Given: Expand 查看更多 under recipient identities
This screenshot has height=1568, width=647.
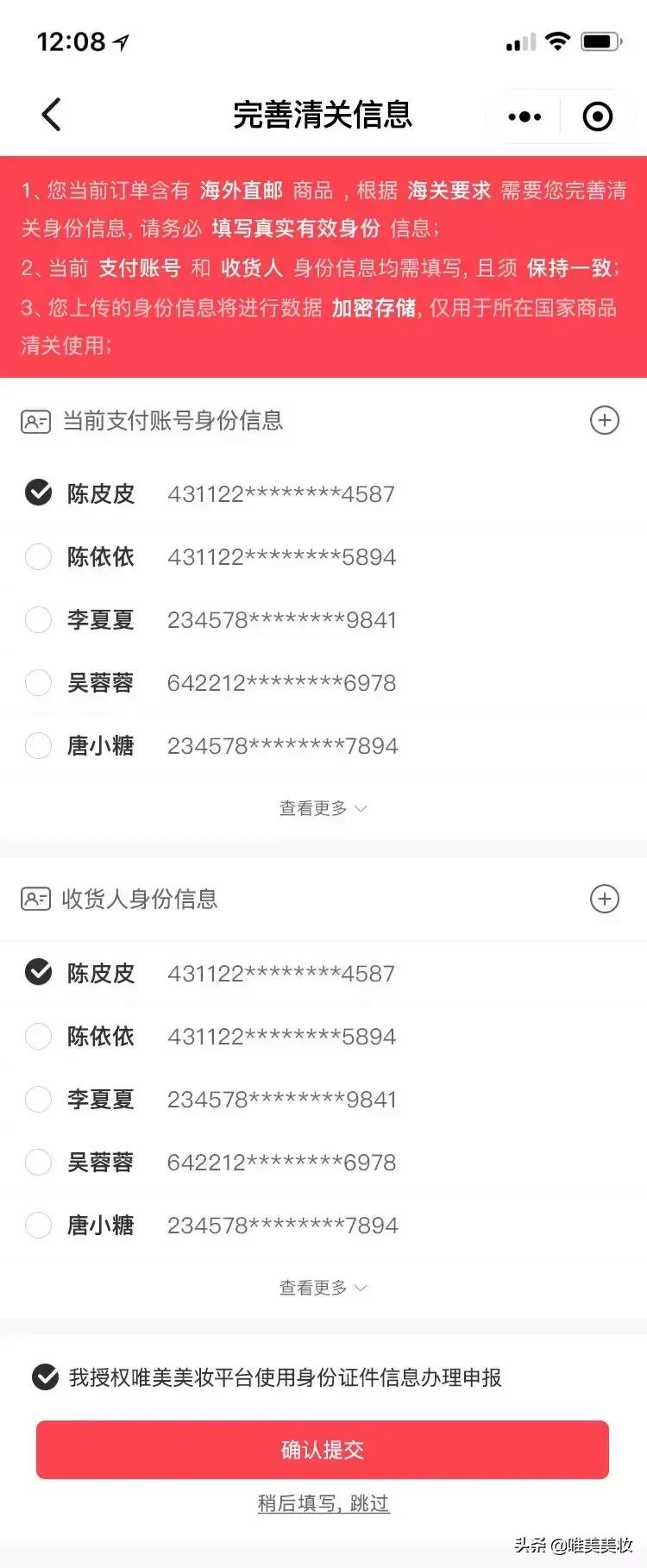Looking at the screenshot, I should (x=323, y=1287).
